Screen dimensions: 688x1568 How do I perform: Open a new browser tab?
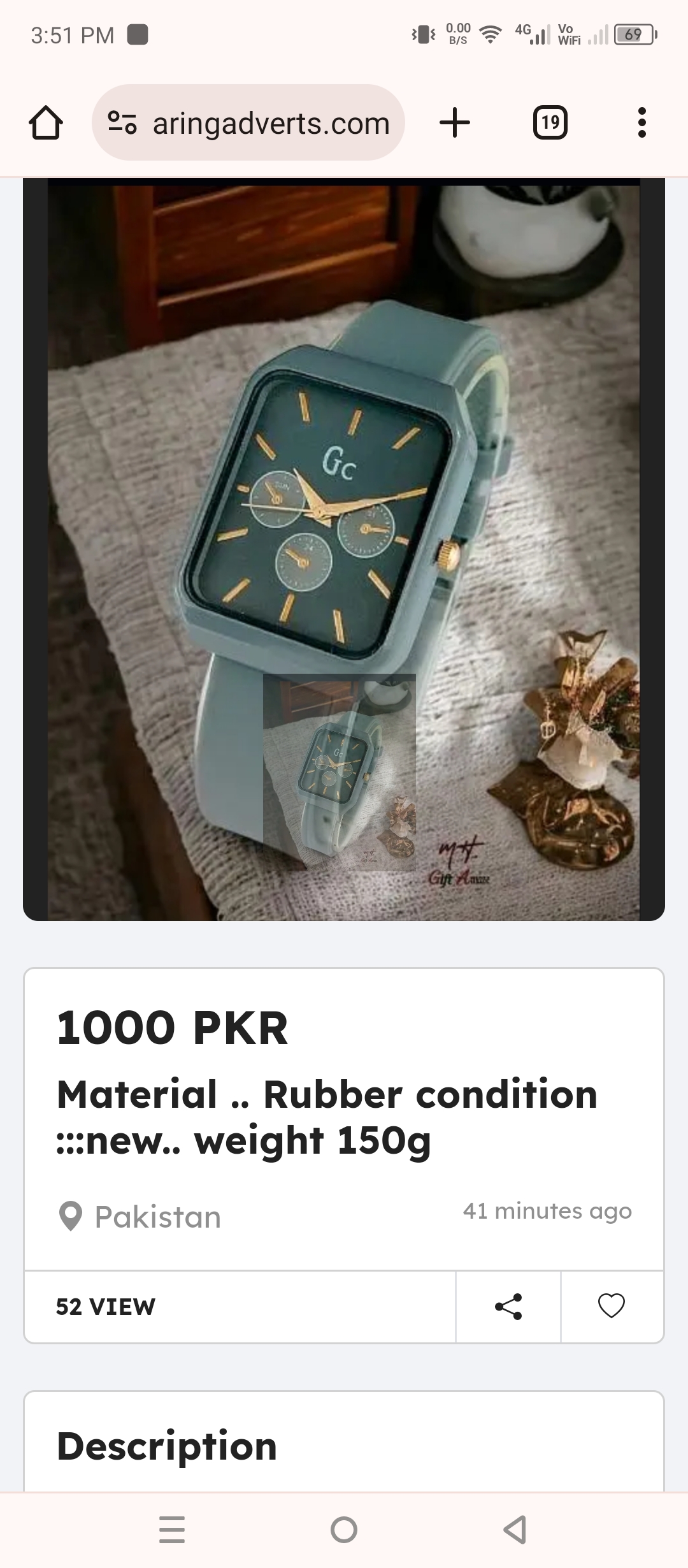455,122
